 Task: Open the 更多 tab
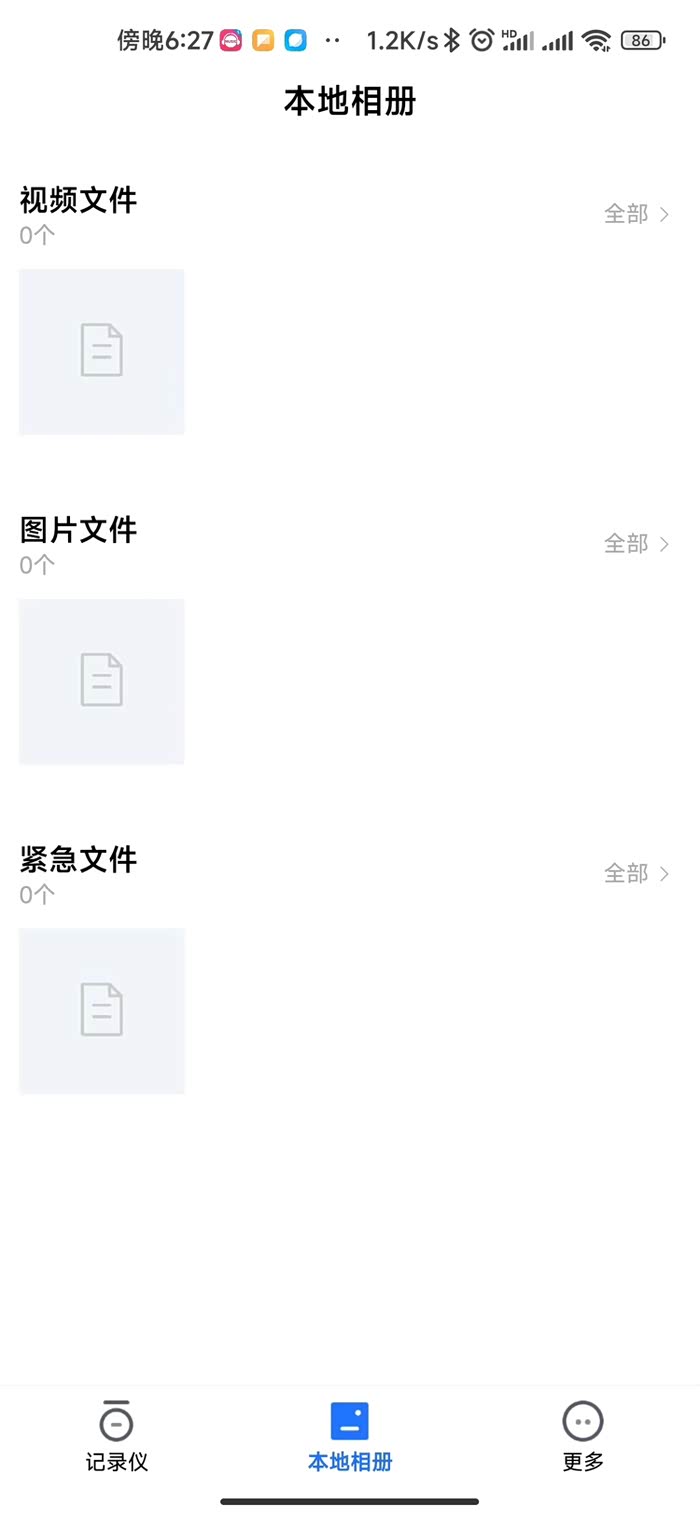[x=583, y=1436]
